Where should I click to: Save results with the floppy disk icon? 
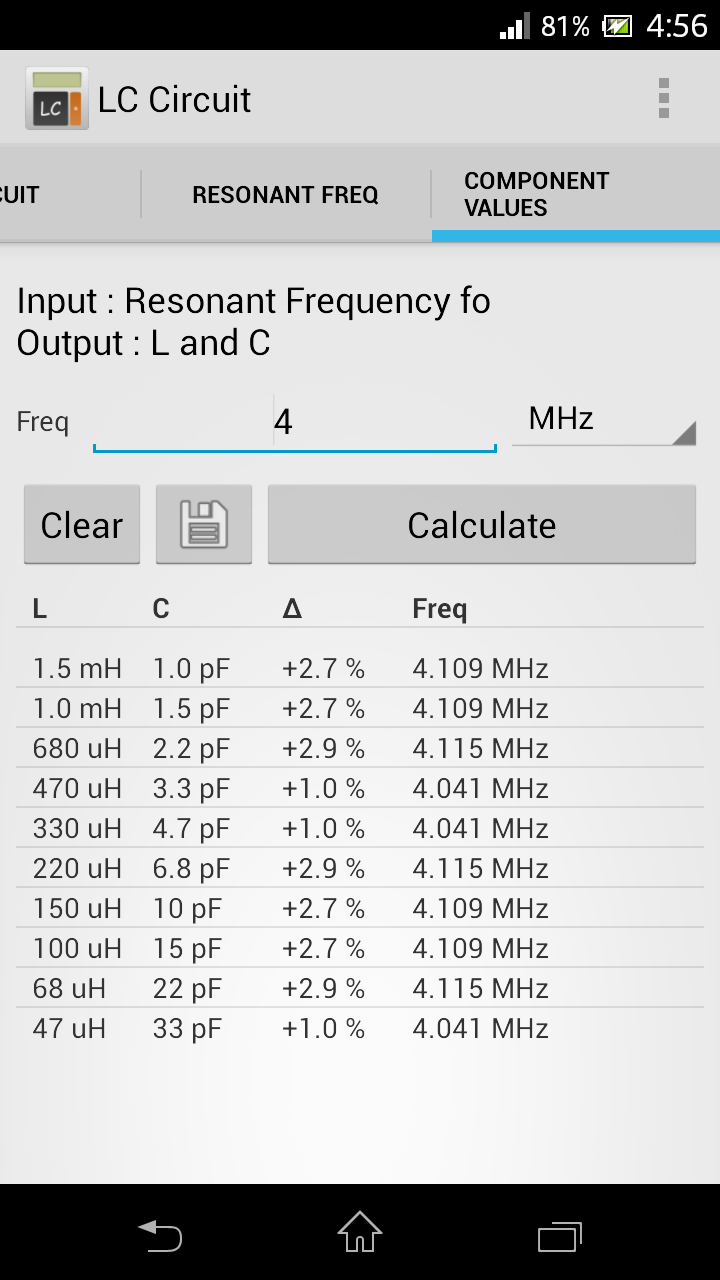(204, 525)
